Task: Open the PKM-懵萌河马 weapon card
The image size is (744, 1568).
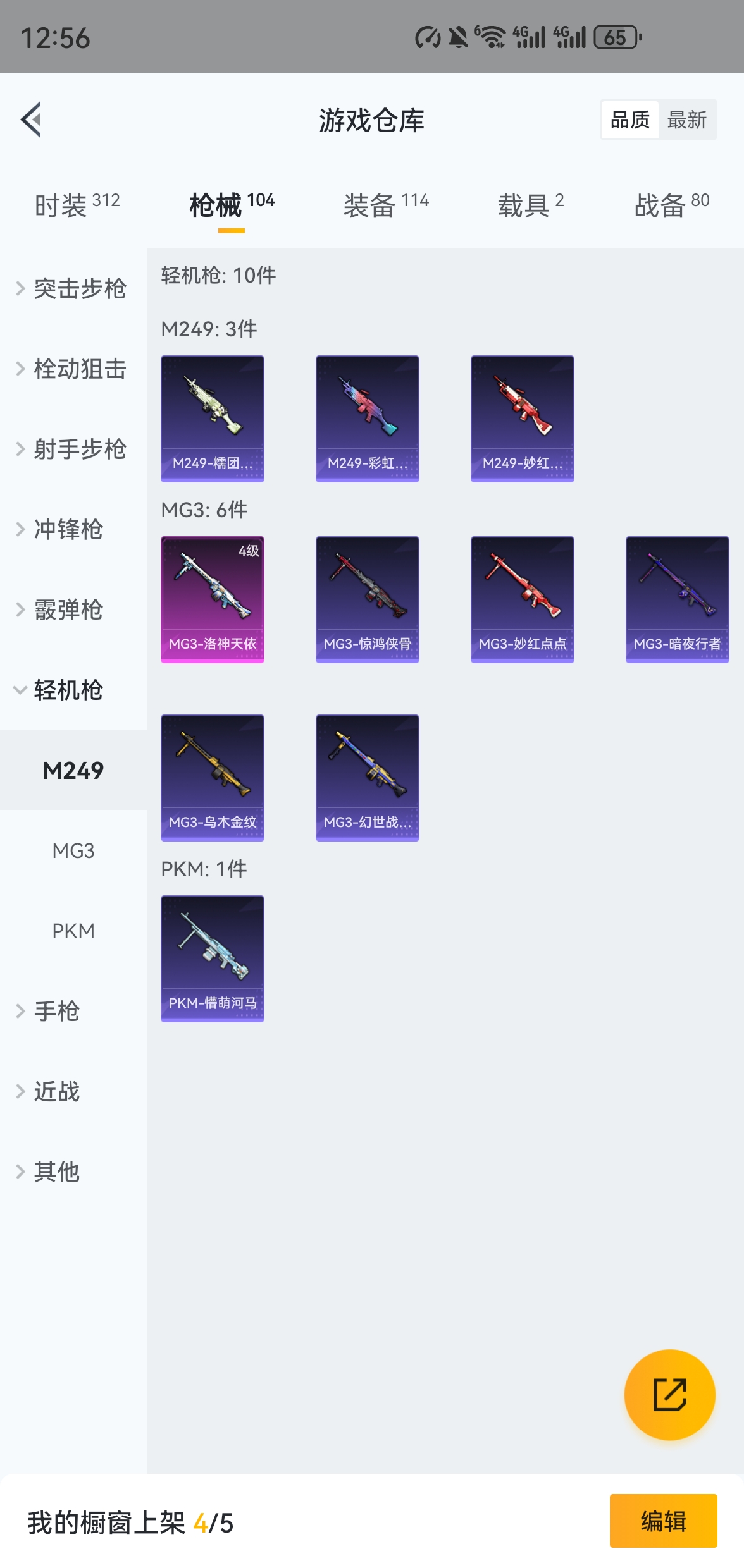Action: point(213,957)
